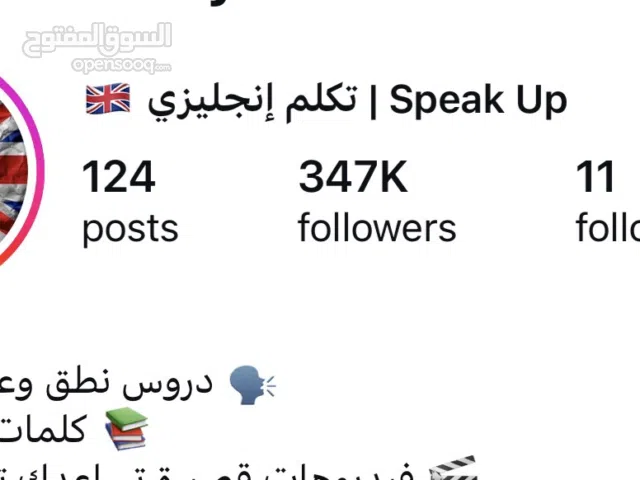The height and width of the screenshot is (480, 640).
Task: View the 124 posts
Action: [x=129, y=203]
